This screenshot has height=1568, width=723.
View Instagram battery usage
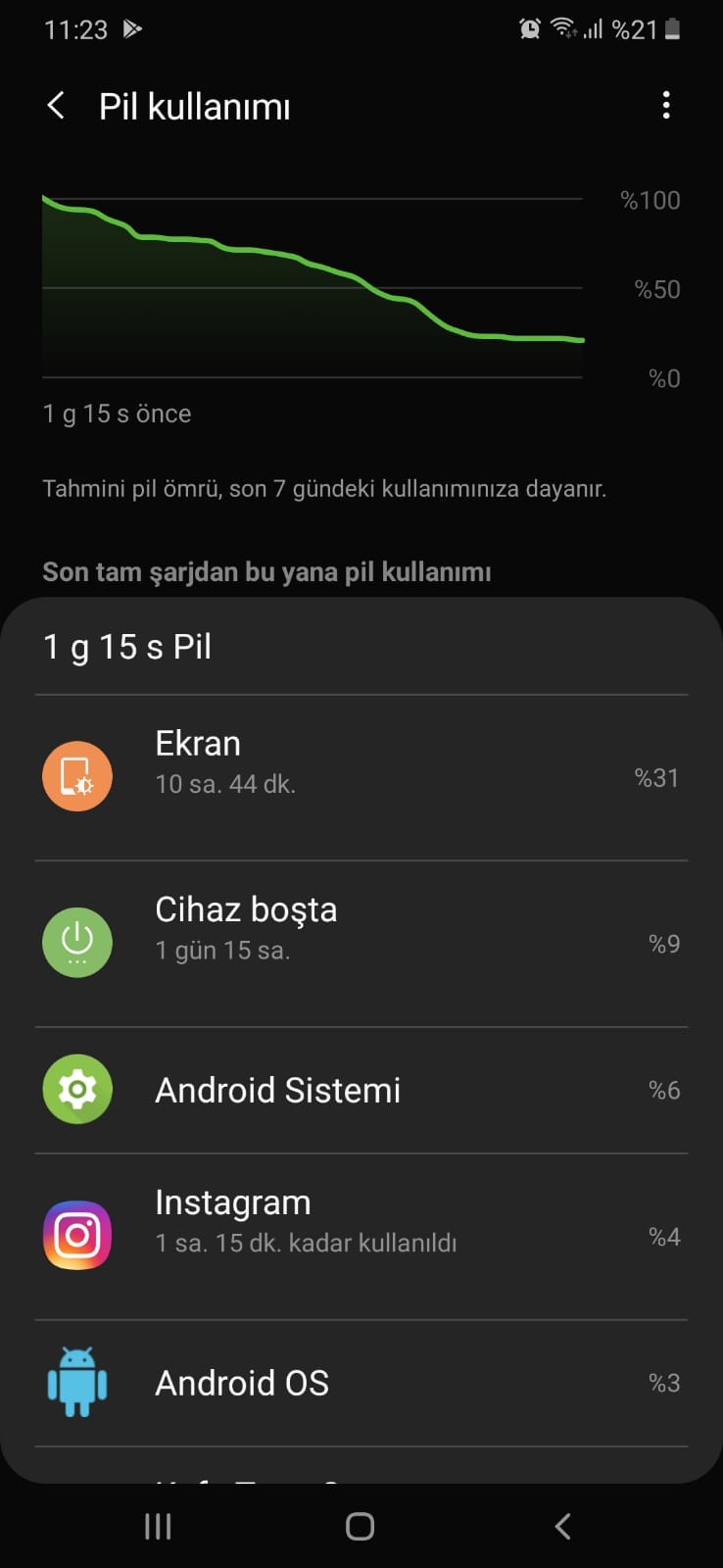(x=361, y=1237)
